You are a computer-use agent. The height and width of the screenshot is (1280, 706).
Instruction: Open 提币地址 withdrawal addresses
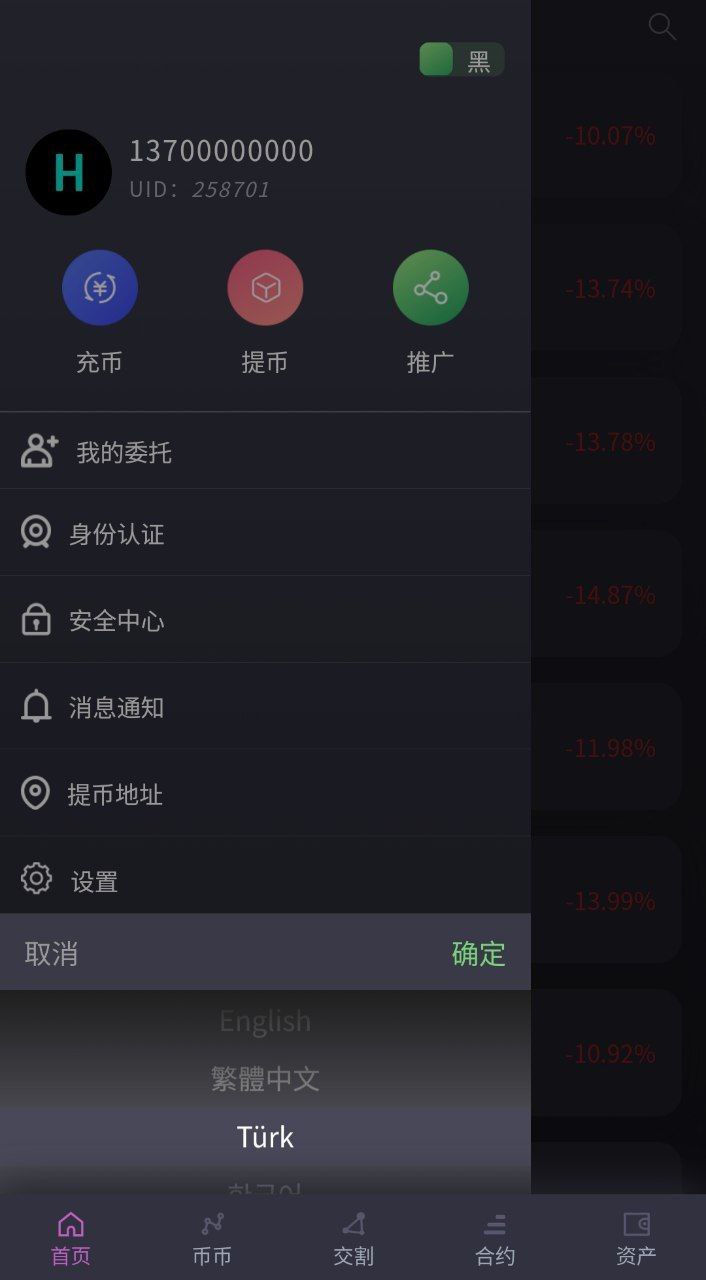(x=265, y=794)
